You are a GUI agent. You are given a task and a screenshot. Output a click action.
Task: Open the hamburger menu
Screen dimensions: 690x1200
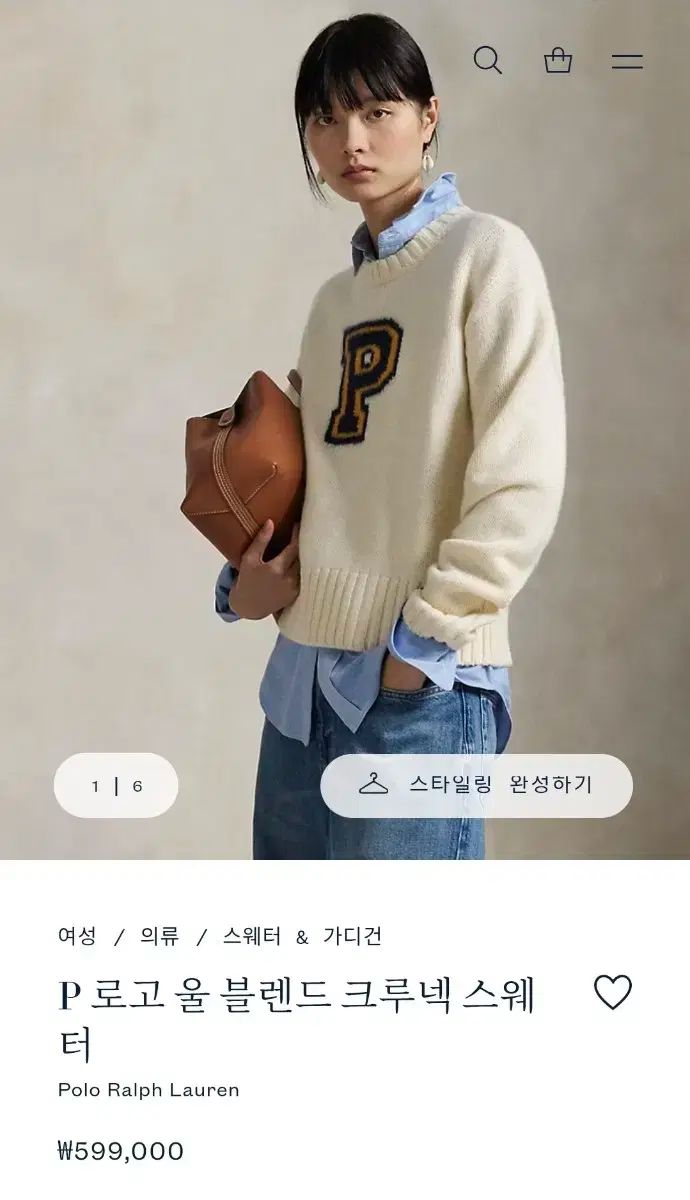tap(627, 61)
